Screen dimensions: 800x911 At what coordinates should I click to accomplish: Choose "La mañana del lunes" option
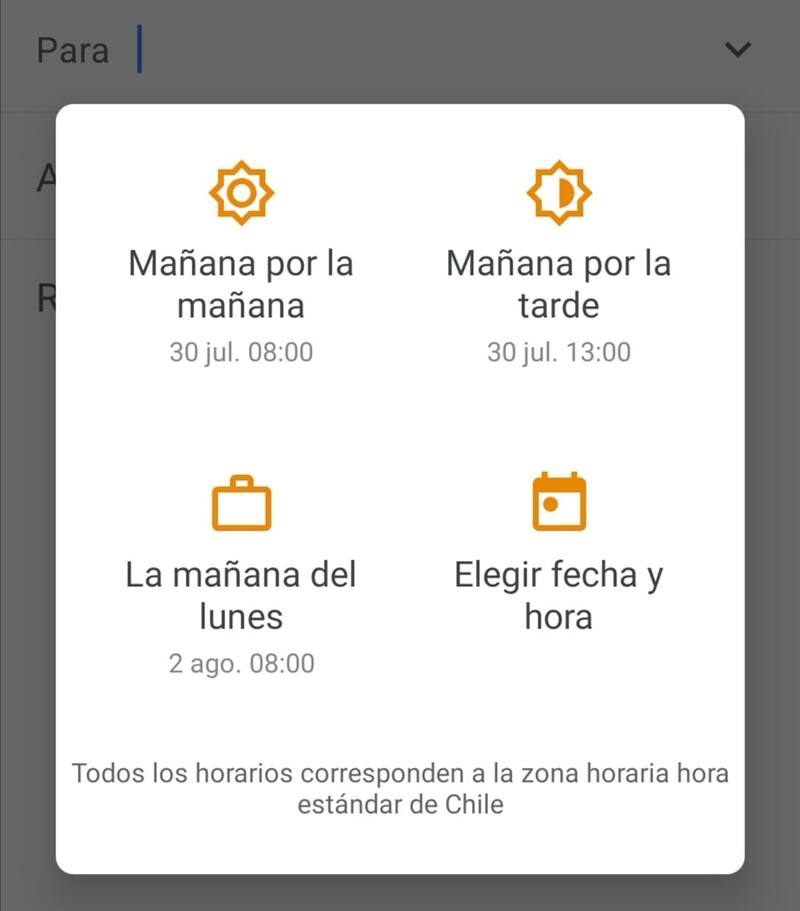click(x=241, y=577)
